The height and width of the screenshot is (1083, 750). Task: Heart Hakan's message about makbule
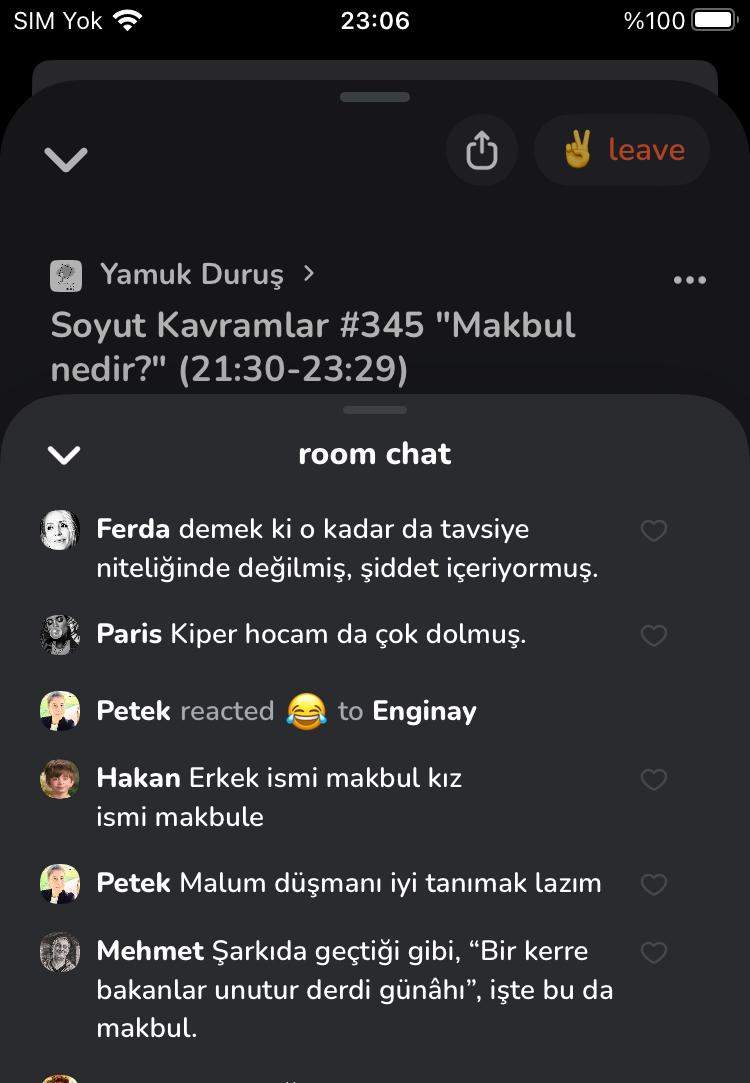[653, 779]
